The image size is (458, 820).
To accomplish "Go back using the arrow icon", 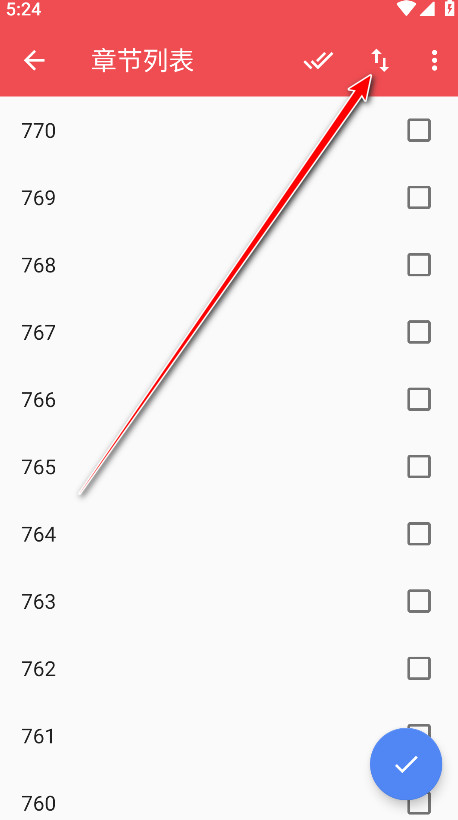I will coord(35,61).
